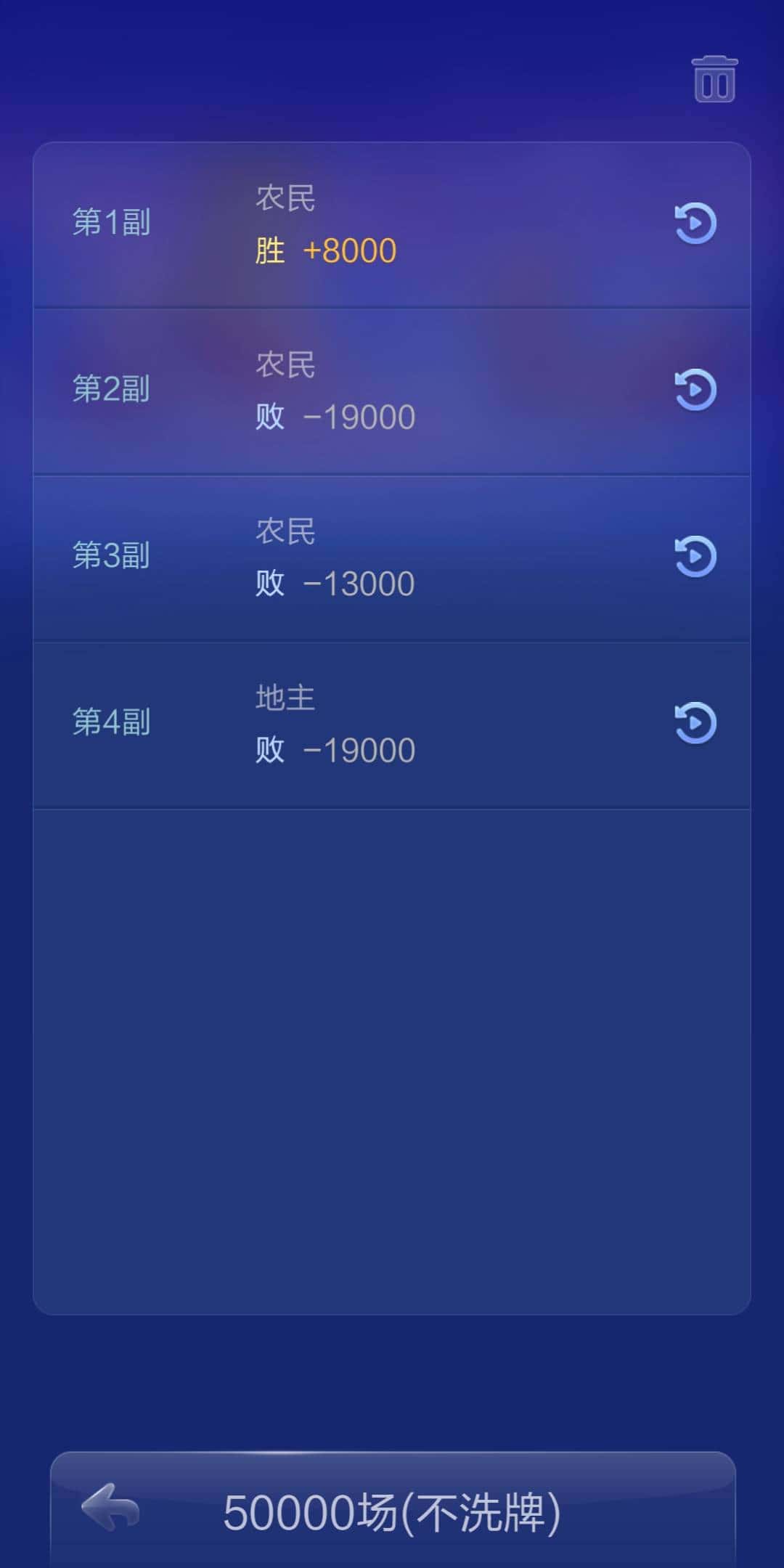Viewport: 784px width, 1568px height.
Task: Click the replay icon next to 地主 round
Action: pyautogui.click(x=694, y=722)
